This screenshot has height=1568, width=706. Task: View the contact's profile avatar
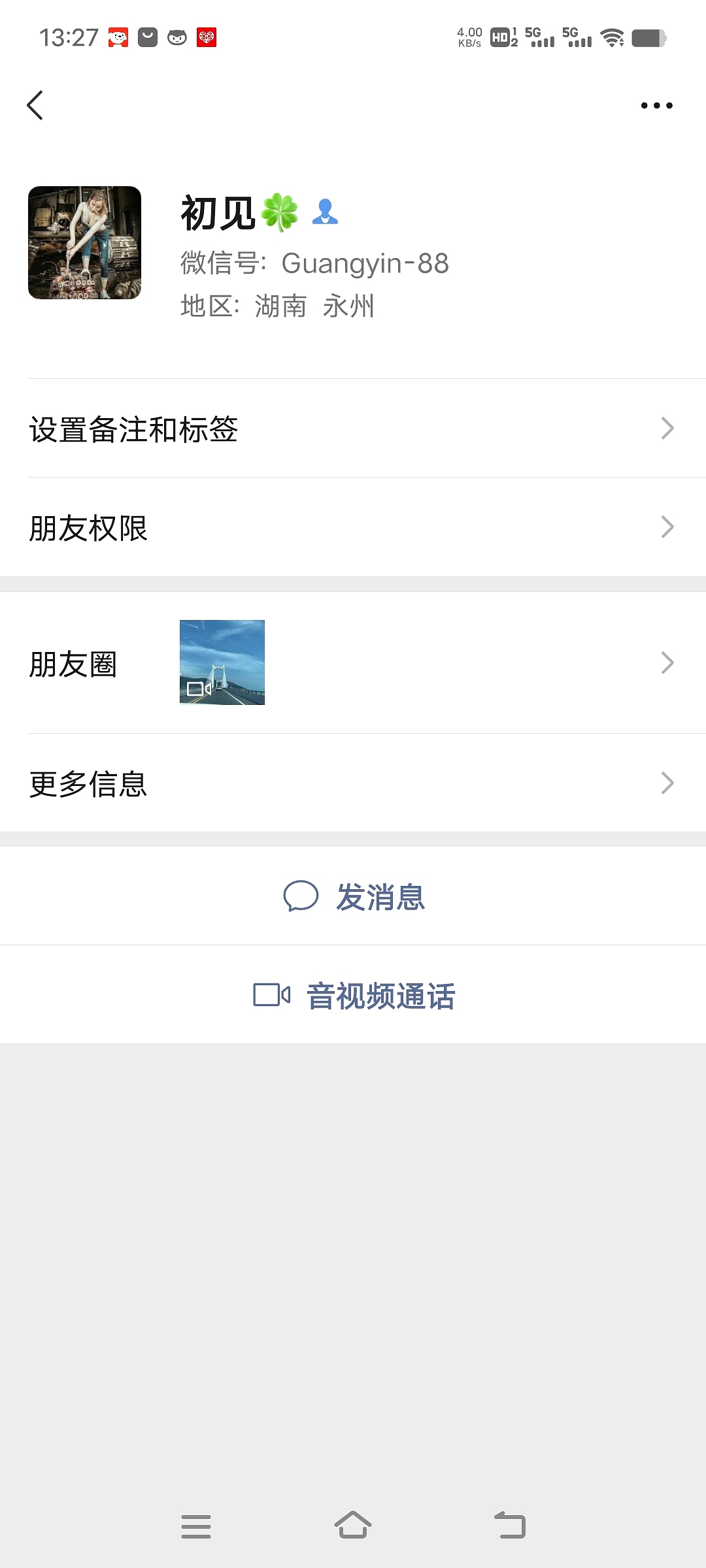click(84, 242)
